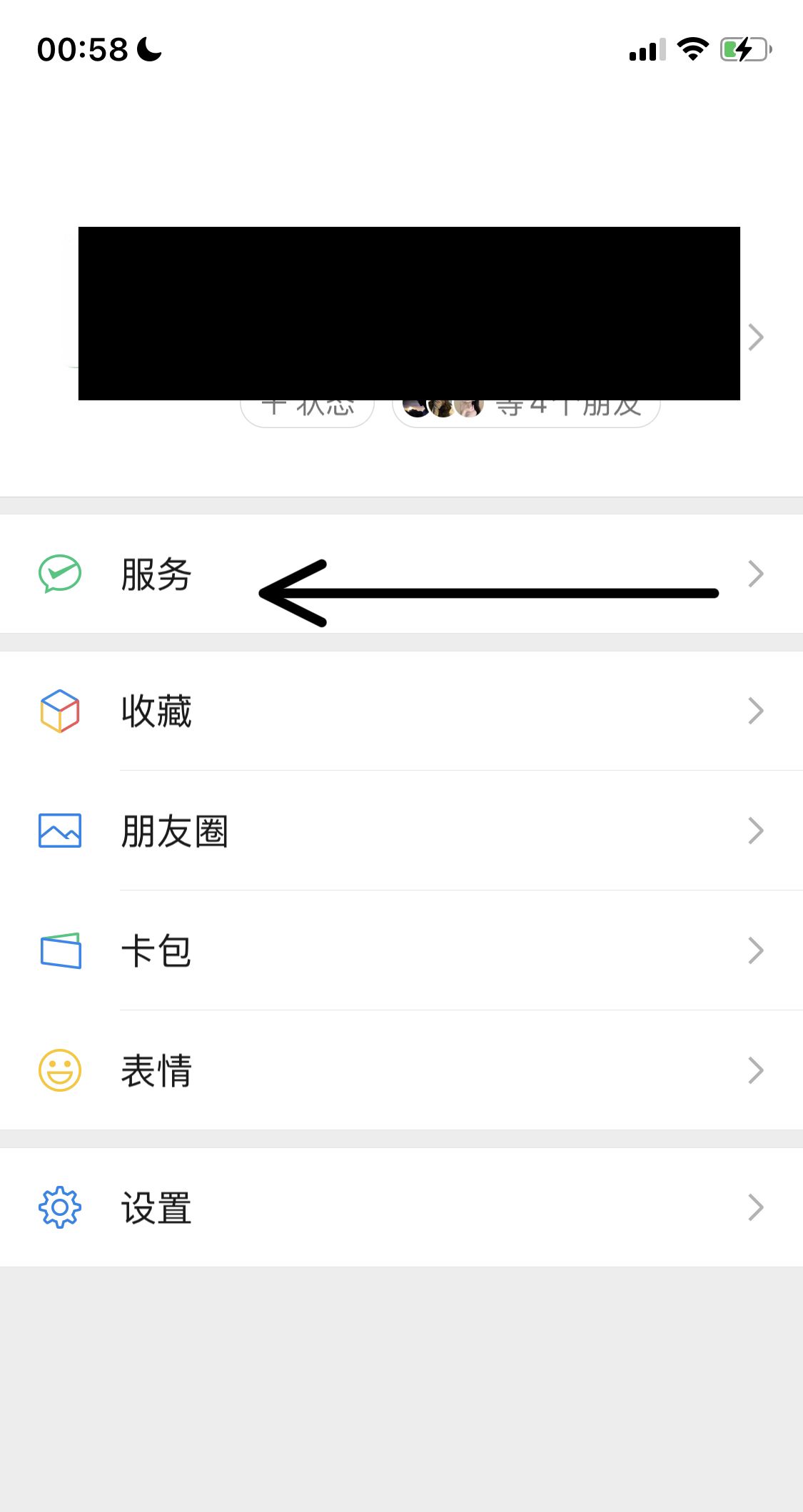Image resolution: width=803 pixels, height=1512 pixels.
Task: Tap the cellular signal bars
Action: pyautogui.click(x=643, y=49)
